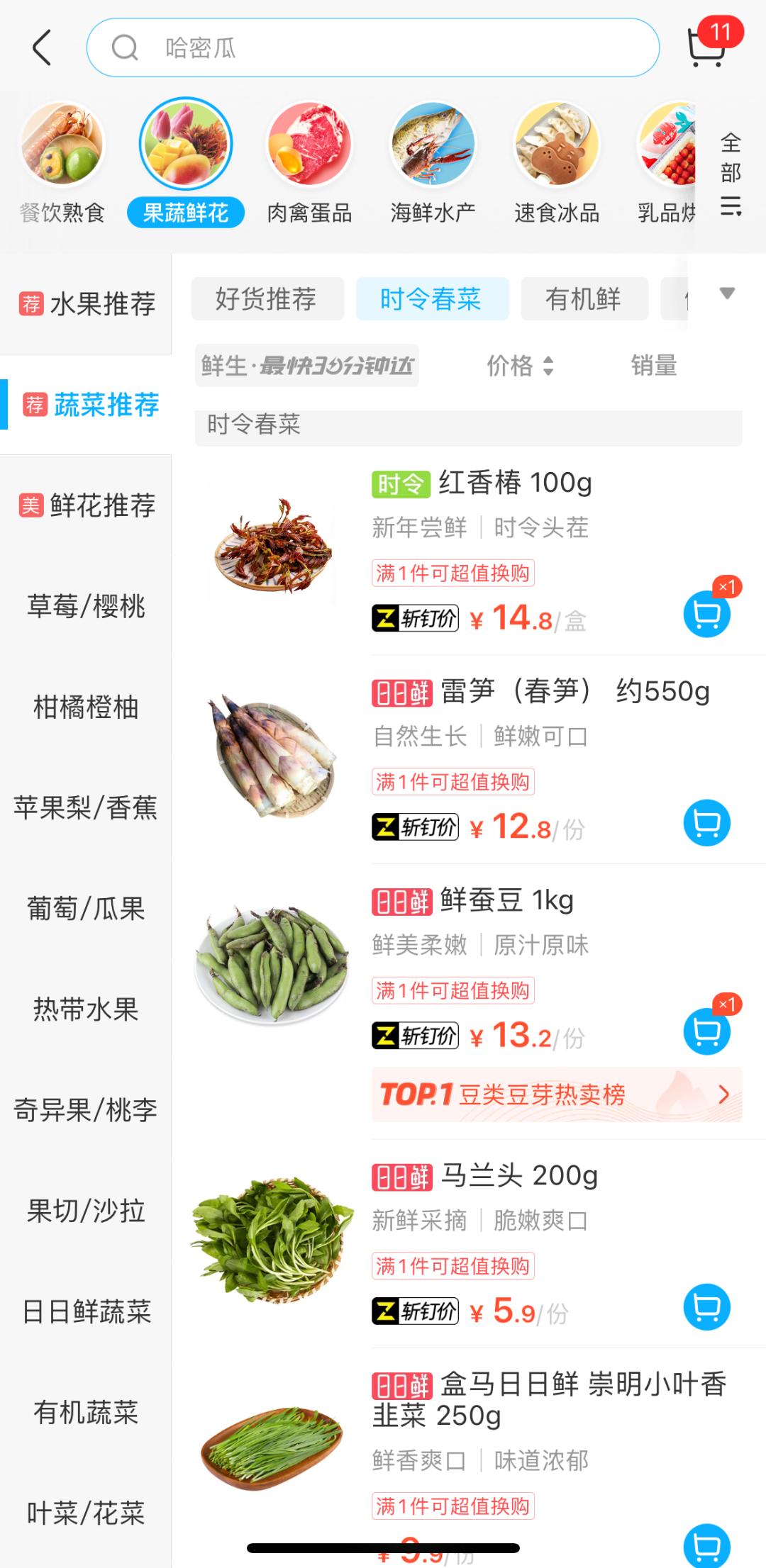Add 红香椿 100g to the cart
The height and width of the screenshot is (1568, 766).
(x=706, y=614)
